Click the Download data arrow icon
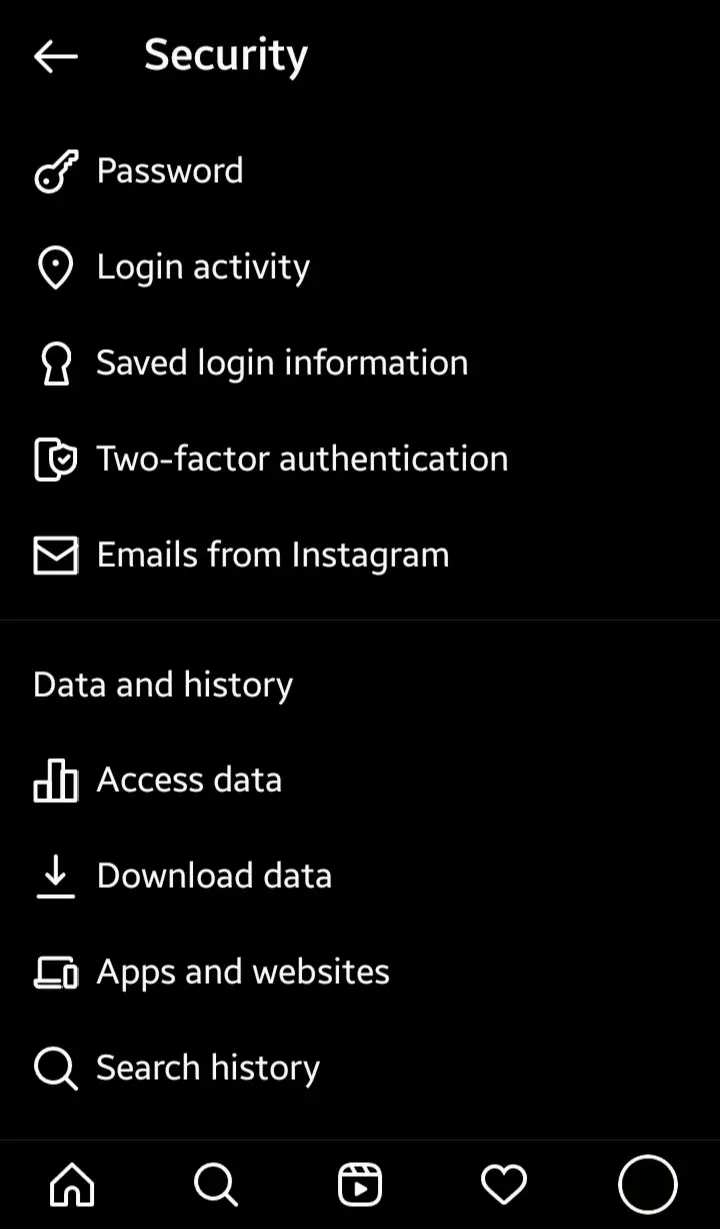The width and height of the screenshot is (720, 1229). 55,876
